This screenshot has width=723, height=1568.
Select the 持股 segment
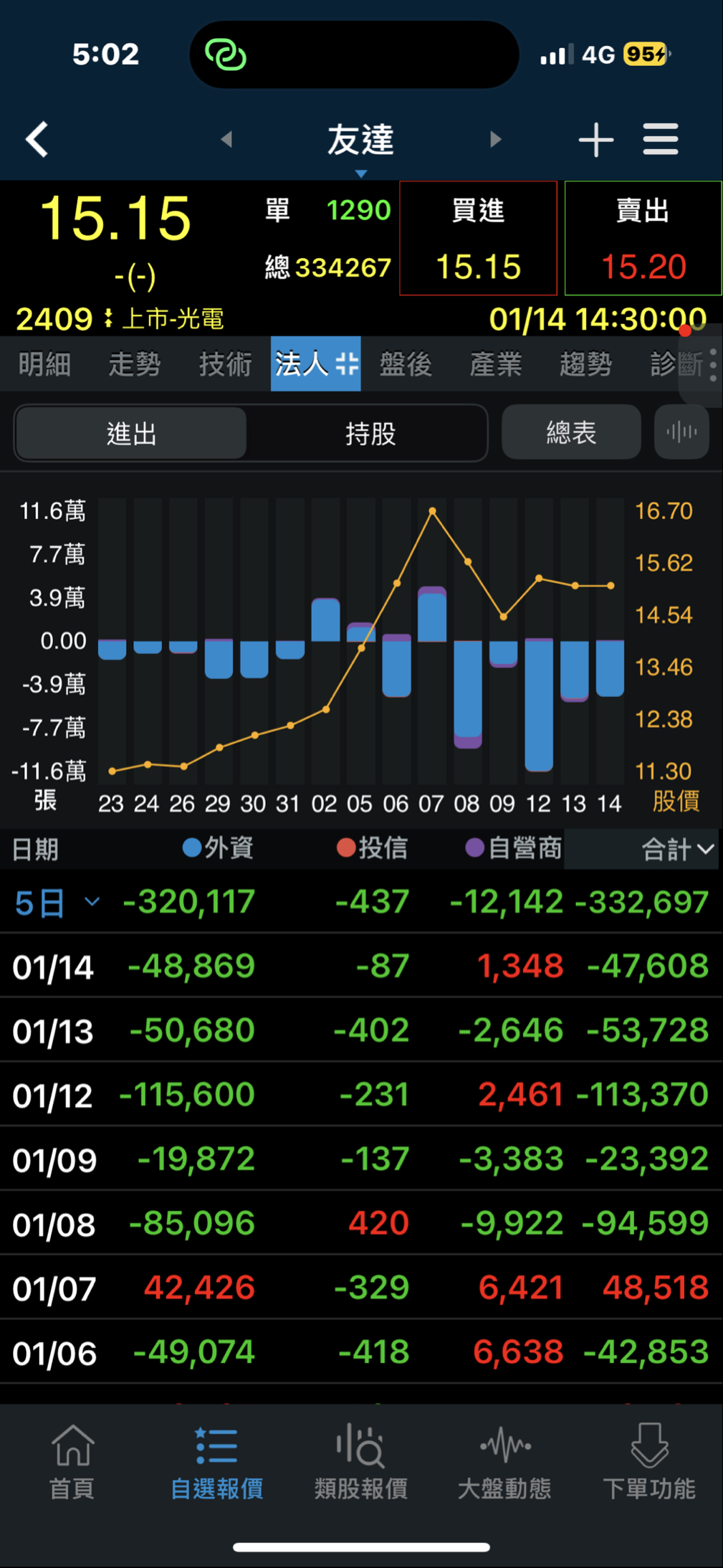pyautogui.click(x=370, y=433)
